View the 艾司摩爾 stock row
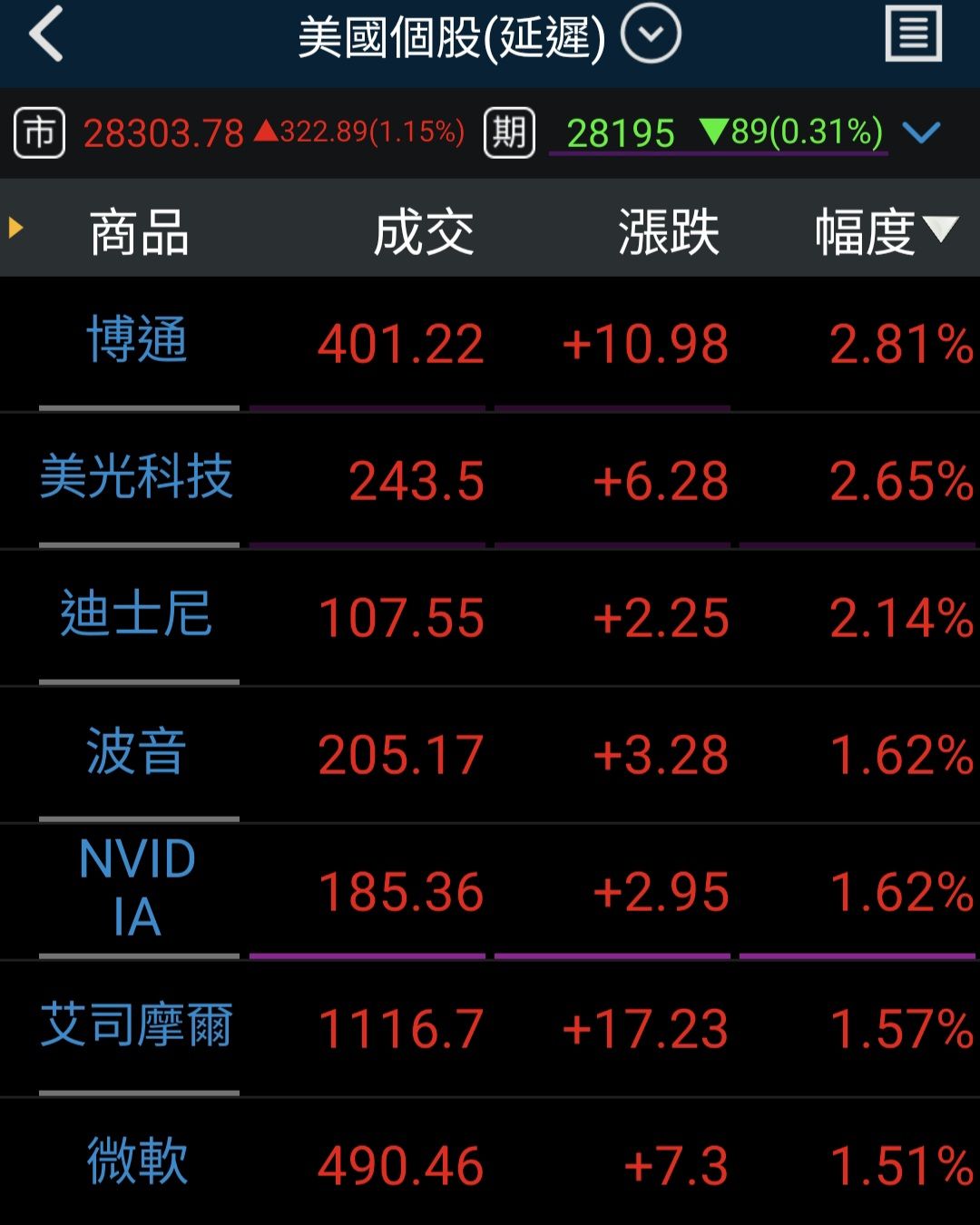This screenshot has width=980, height=1225. tap(490, 1029)
